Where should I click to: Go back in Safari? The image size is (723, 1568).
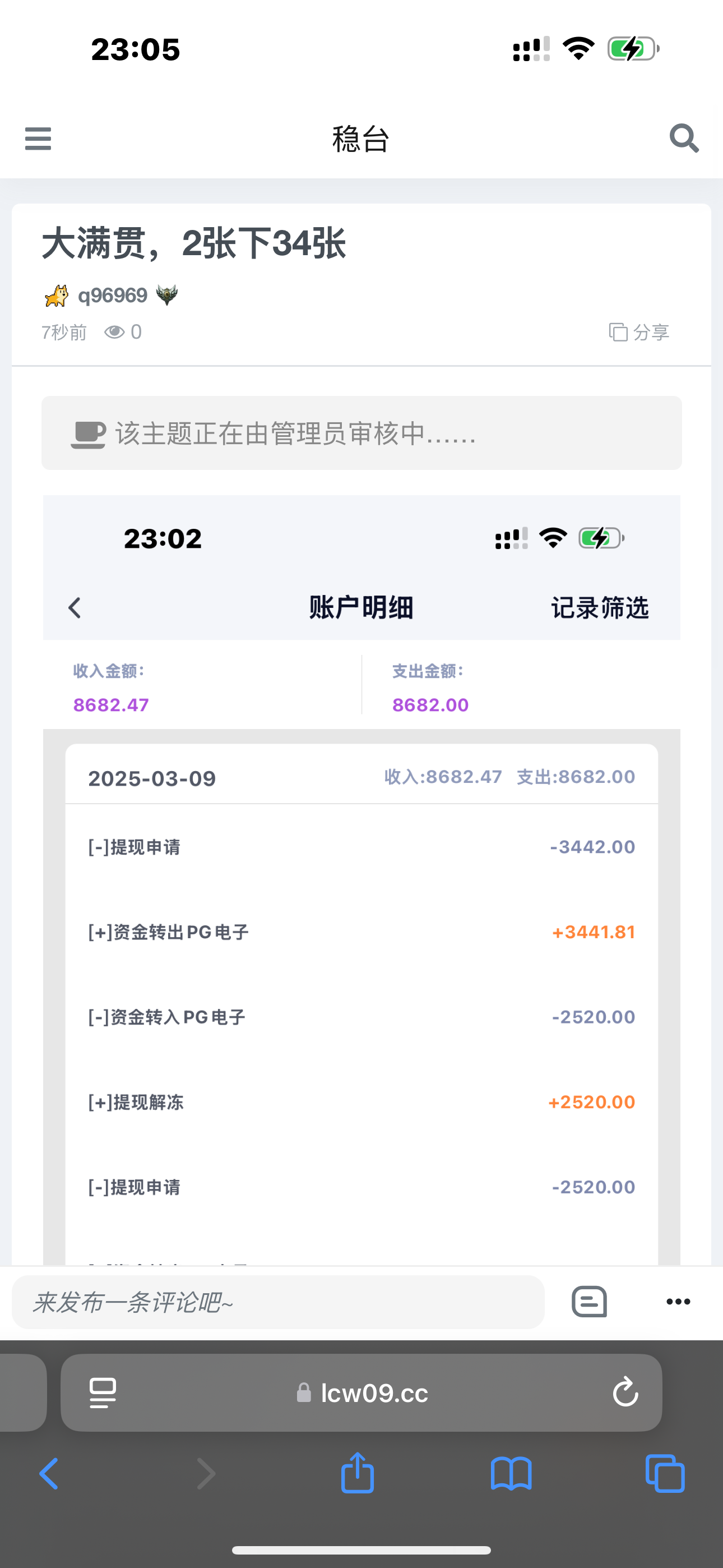coord(49,1474)
